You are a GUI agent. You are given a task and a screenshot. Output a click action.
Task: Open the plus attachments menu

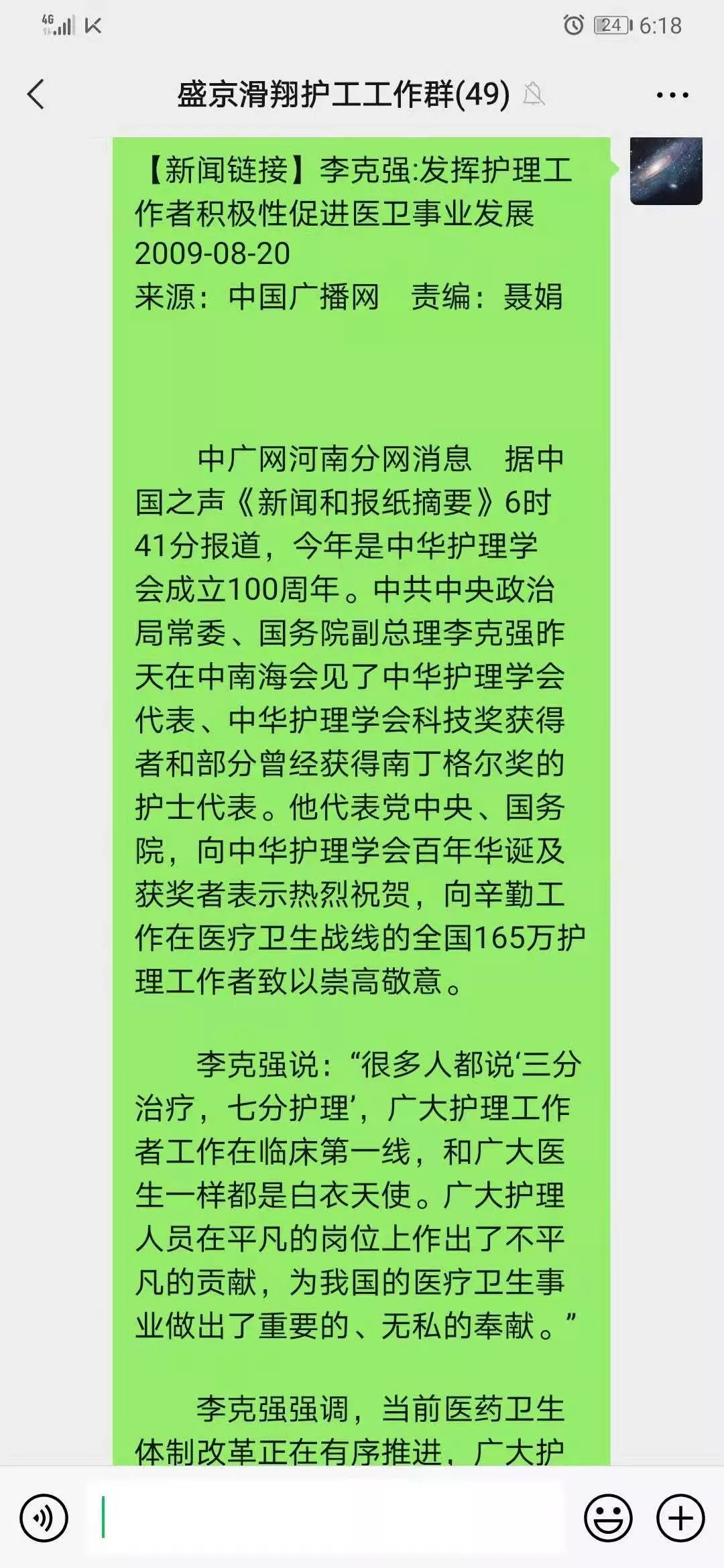[x=680, y=1518]
